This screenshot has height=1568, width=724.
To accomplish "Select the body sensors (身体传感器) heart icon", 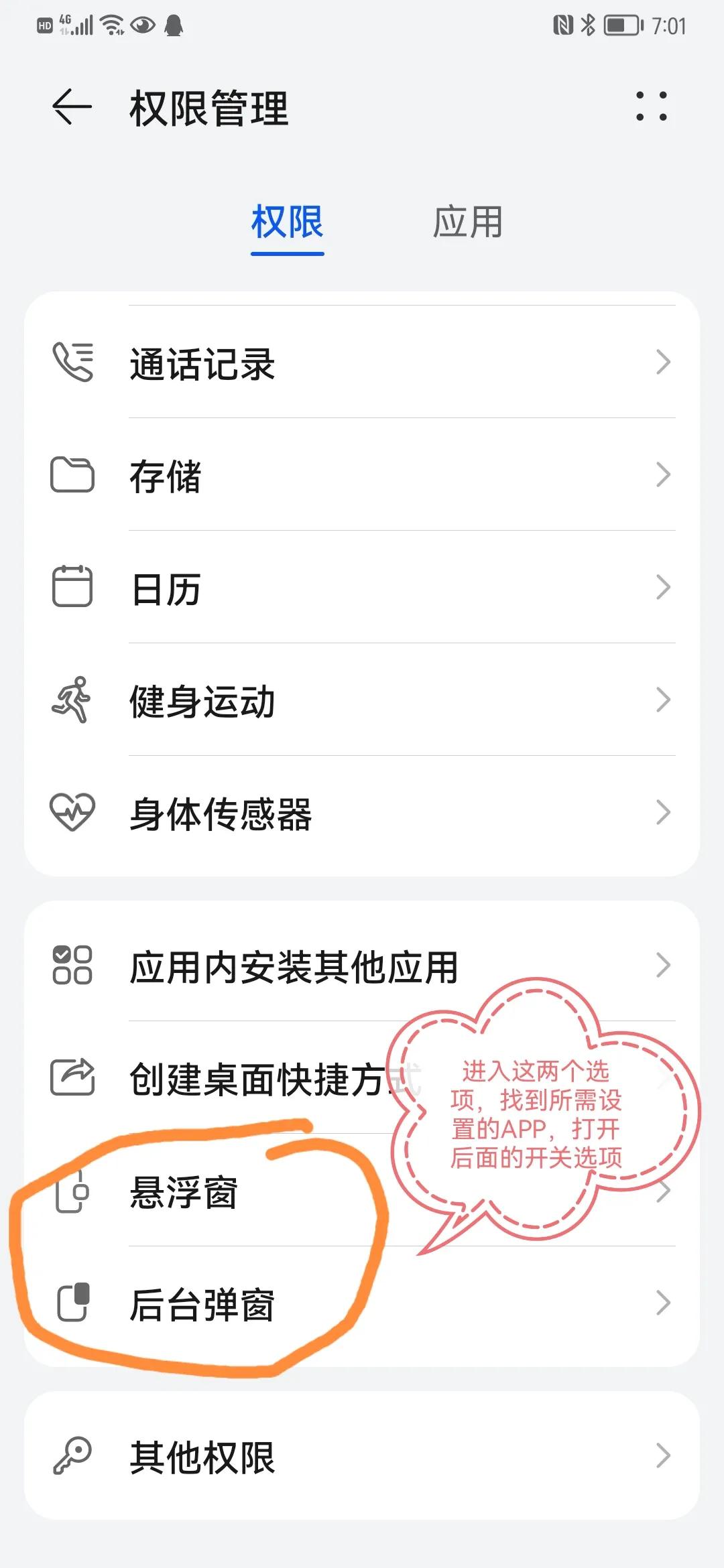I will pos(74,813).
